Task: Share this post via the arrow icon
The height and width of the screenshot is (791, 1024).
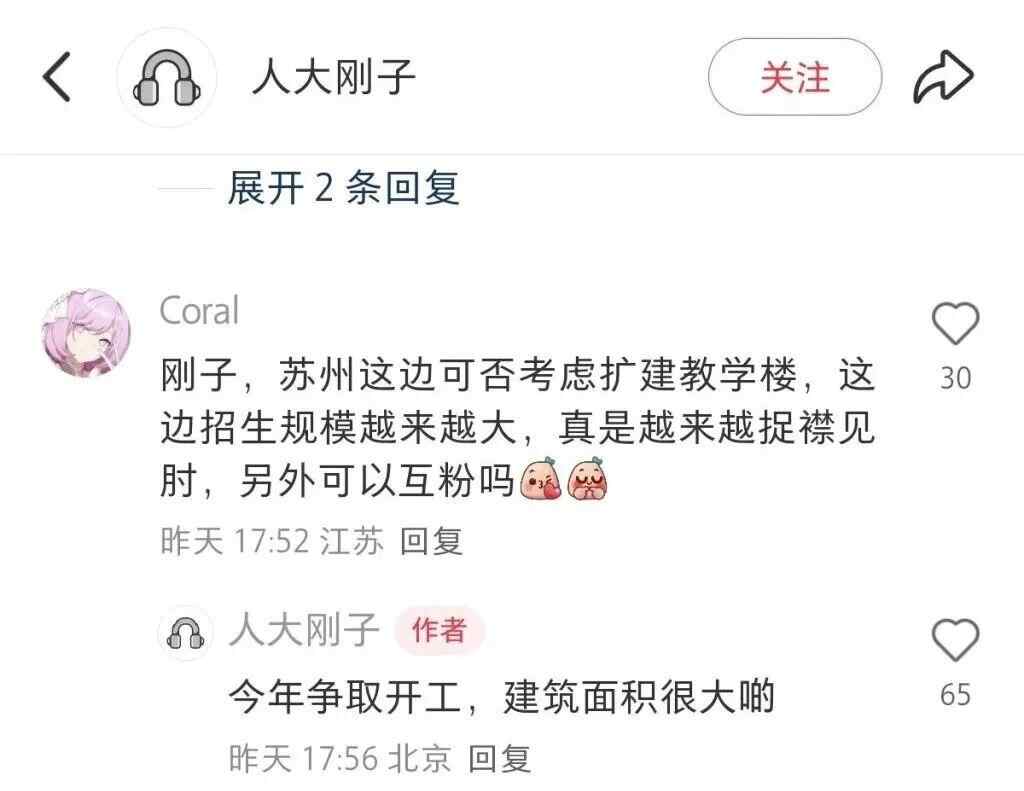Action: pos(943,77)
